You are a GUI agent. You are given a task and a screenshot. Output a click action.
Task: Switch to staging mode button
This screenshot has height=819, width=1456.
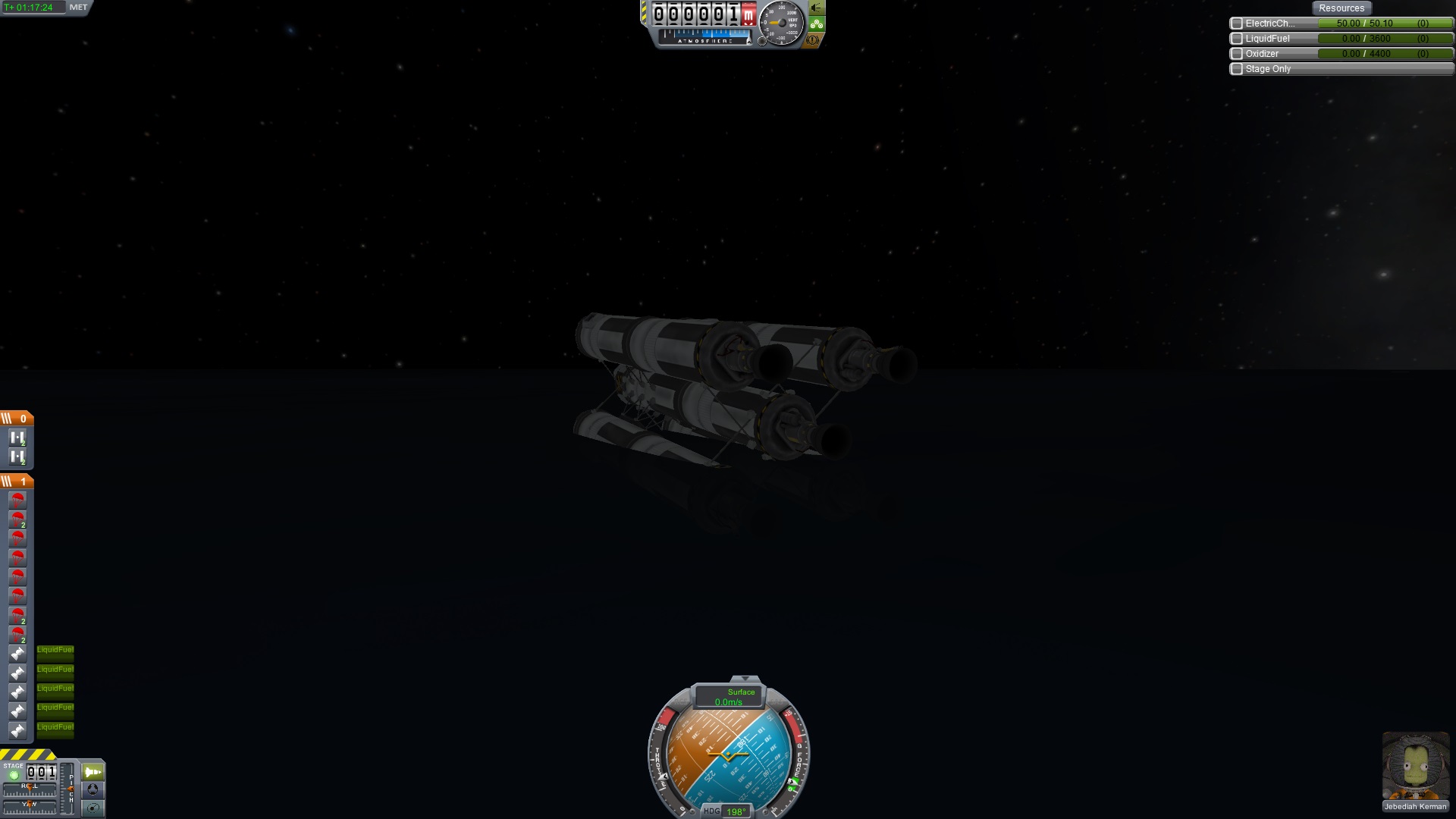tap(93, 772)
